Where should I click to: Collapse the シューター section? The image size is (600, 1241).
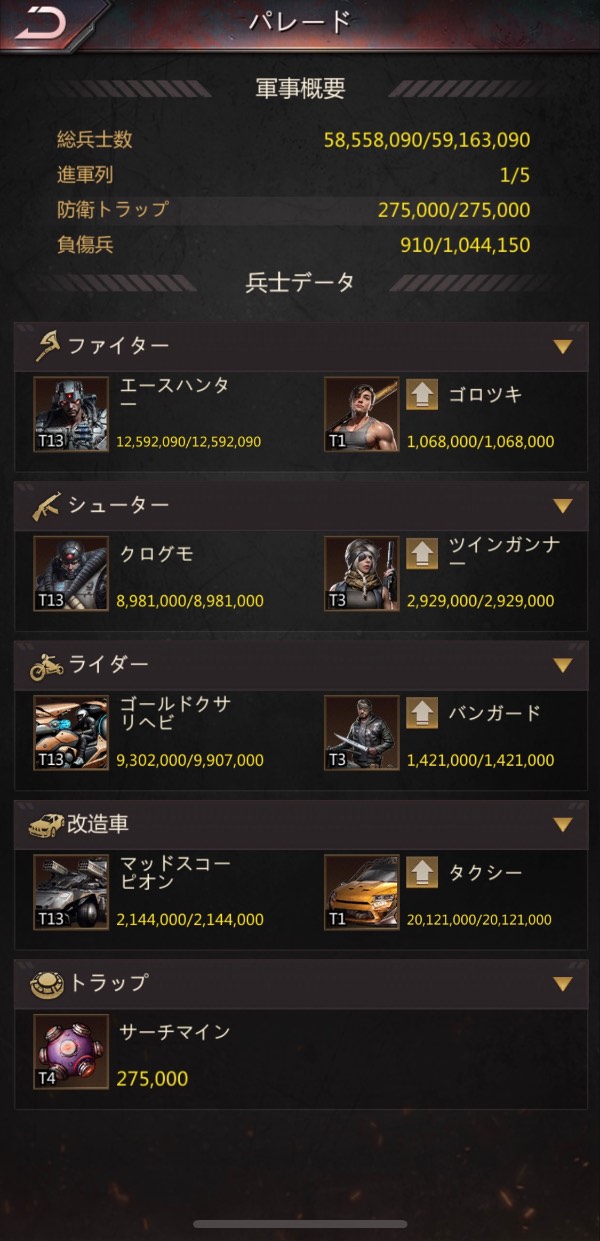tap(563, 505)
